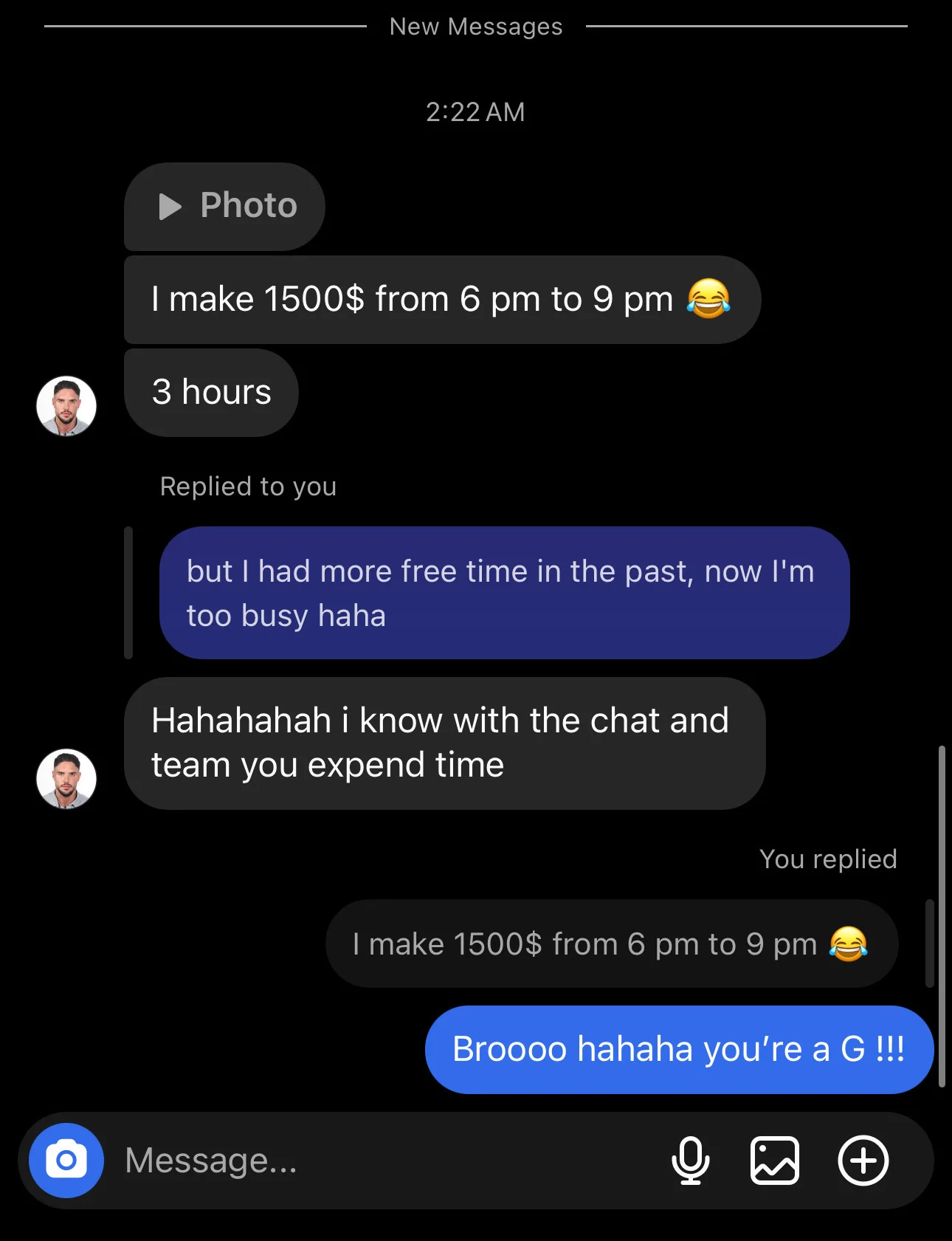Jump to quoted 'I make 1500$' reply
952x1241 pixels.
click(x=611, y=943)
